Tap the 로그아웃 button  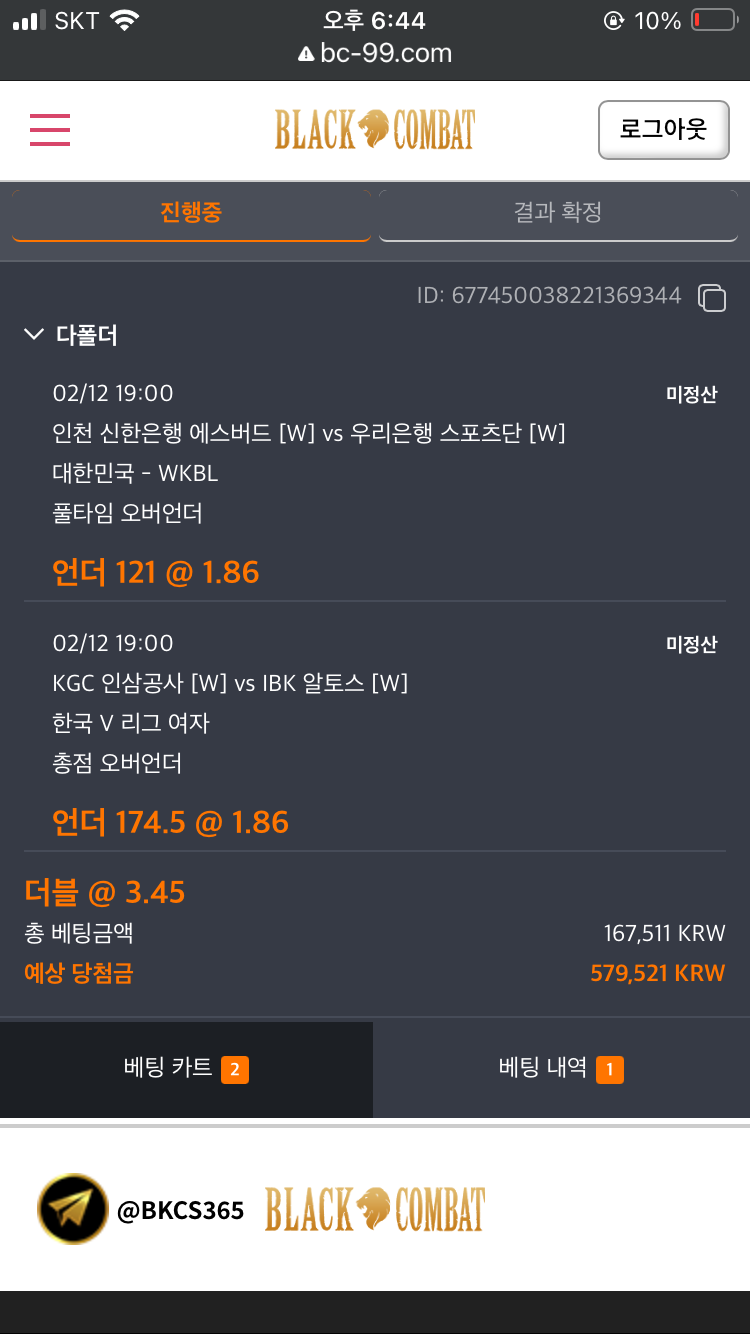(x=663, y=130)
